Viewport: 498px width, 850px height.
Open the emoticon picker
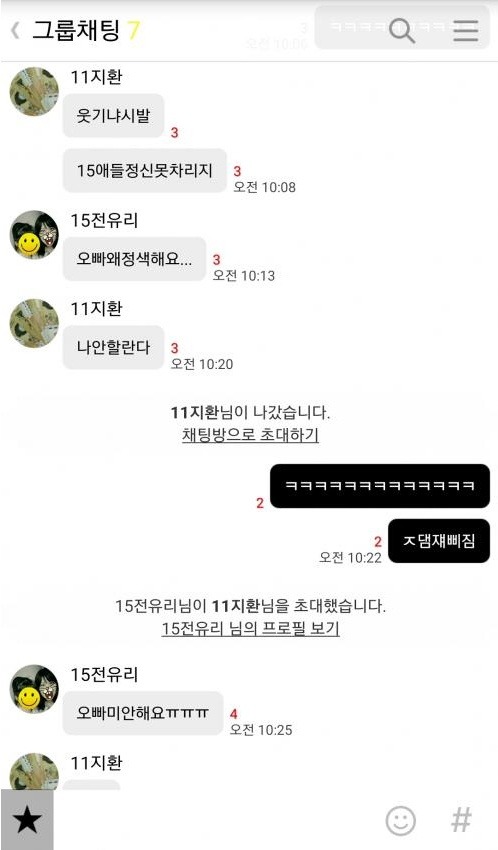coord(400,820)
